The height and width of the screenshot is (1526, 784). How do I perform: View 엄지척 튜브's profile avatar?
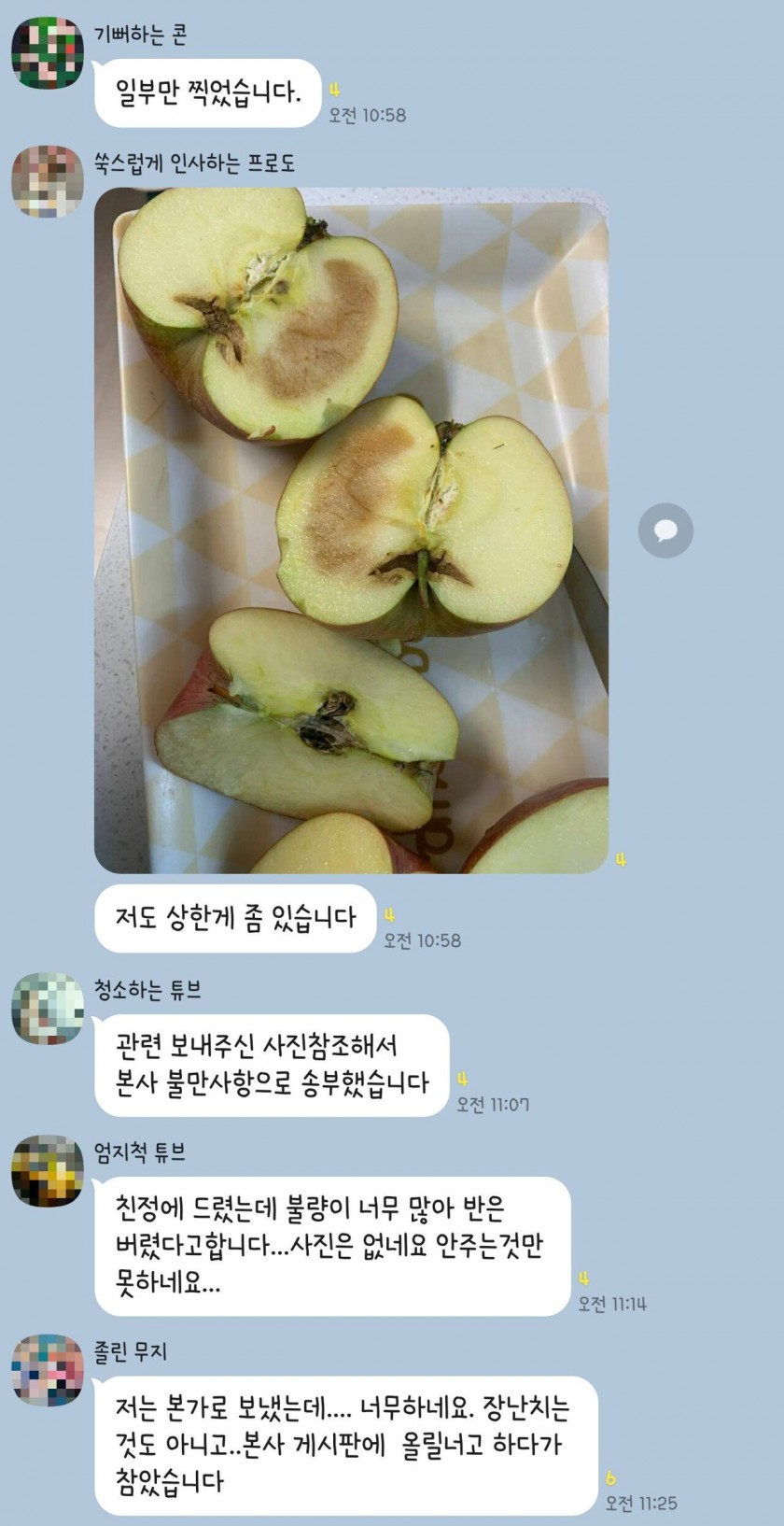[48, 1171]
